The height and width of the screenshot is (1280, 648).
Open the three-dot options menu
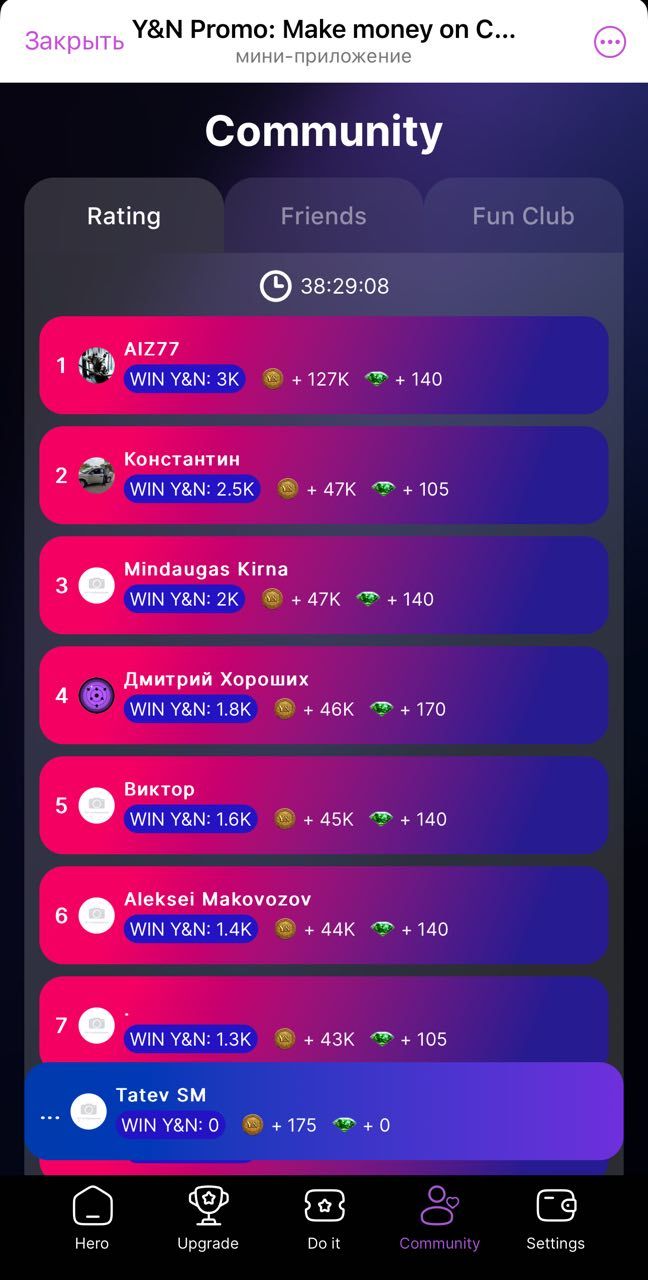pos(609,41)
